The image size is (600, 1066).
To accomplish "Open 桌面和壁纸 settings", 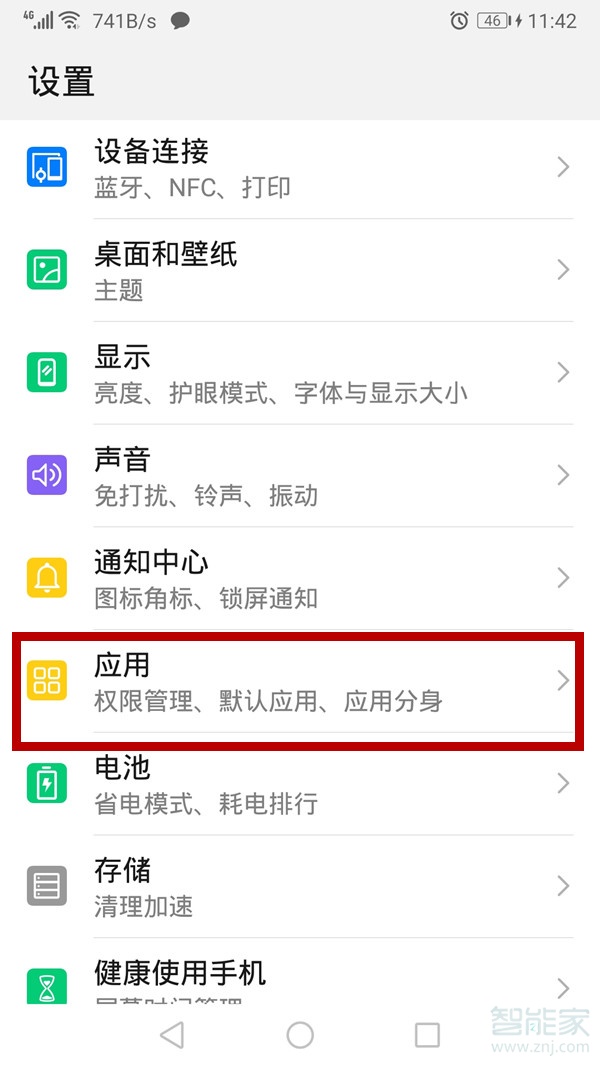I will coord(300,271).
